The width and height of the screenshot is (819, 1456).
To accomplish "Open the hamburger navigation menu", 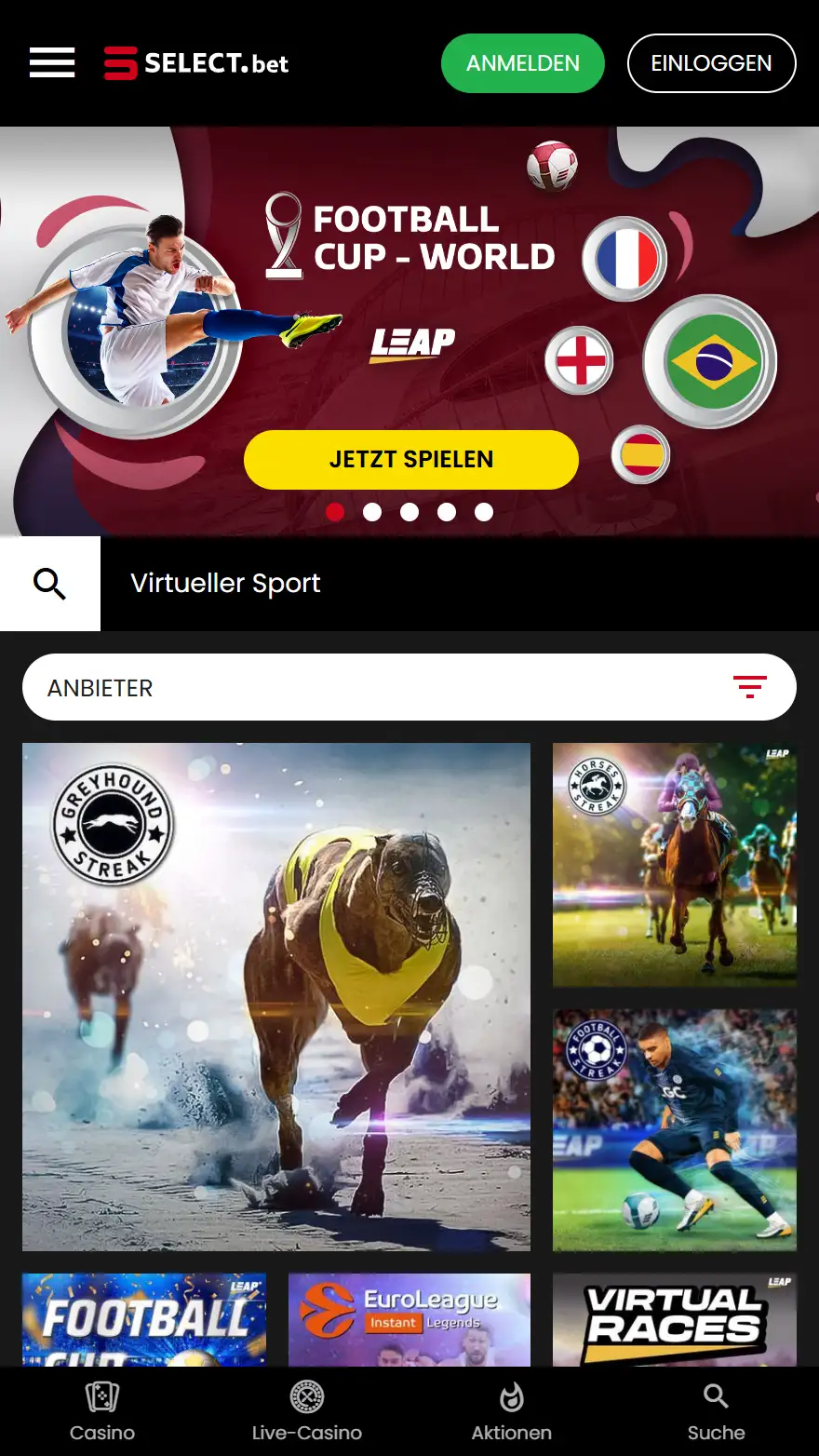I will [52, 62].
